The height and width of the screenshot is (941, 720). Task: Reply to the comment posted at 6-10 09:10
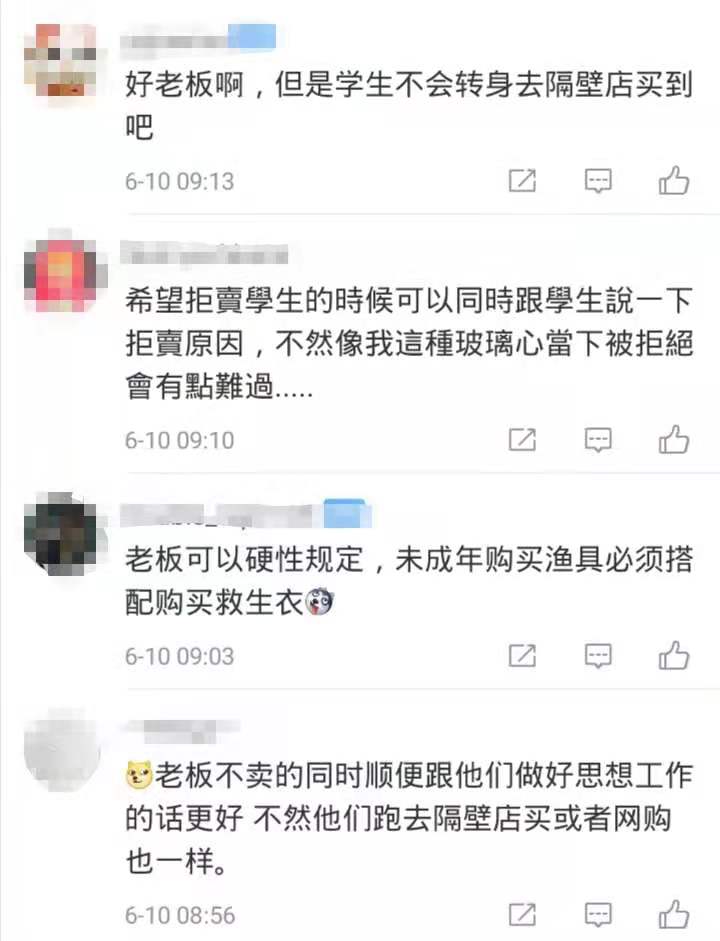click(x=598, y=439)
